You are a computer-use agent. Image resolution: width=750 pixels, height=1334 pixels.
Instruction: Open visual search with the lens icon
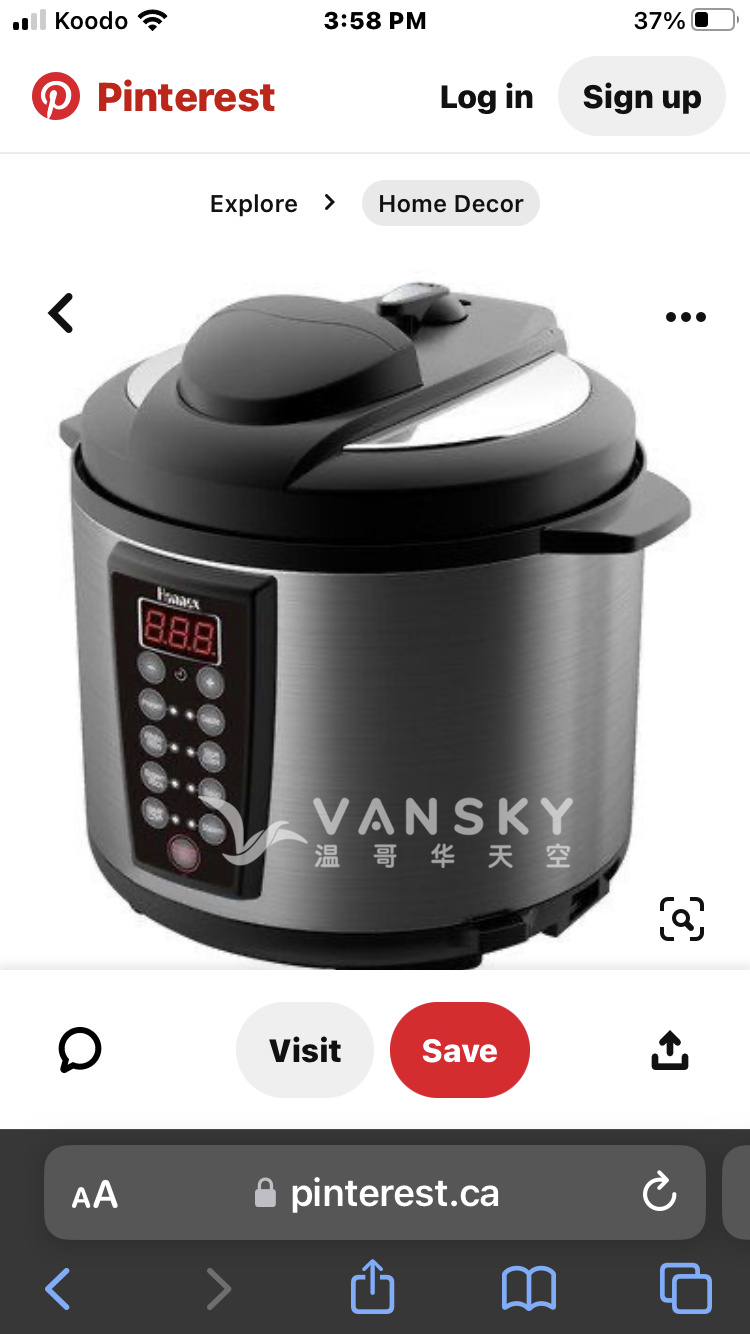point(681,918)
